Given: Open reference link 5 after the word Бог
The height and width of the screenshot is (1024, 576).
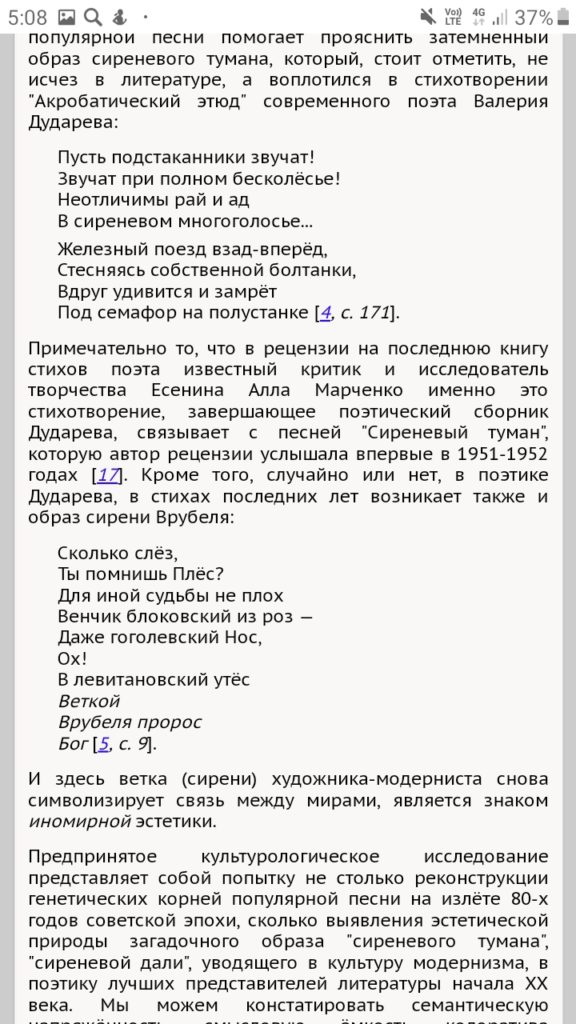Looking at the screenshot, I should tap(103, 744).
